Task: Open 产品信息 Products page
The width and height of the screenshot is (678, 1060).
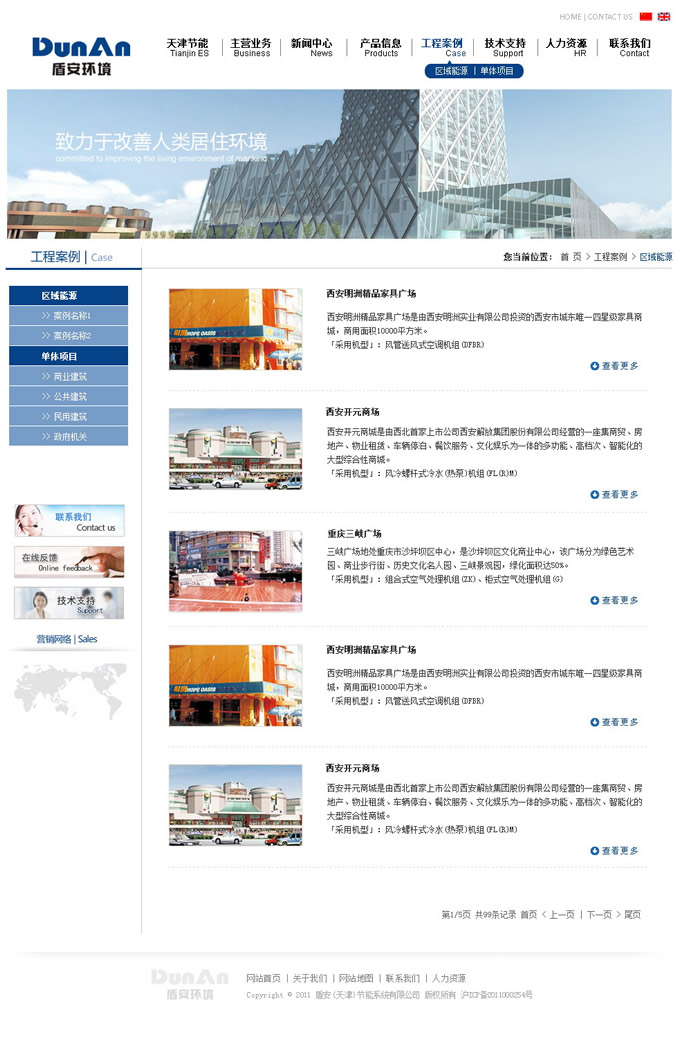Action: coord(380,47)
